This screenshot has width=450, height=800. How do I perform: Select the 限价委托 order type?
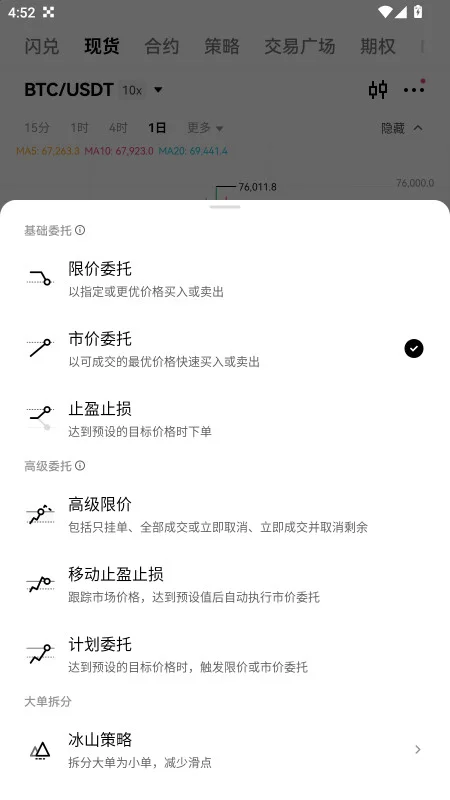[x=225, y=279]
